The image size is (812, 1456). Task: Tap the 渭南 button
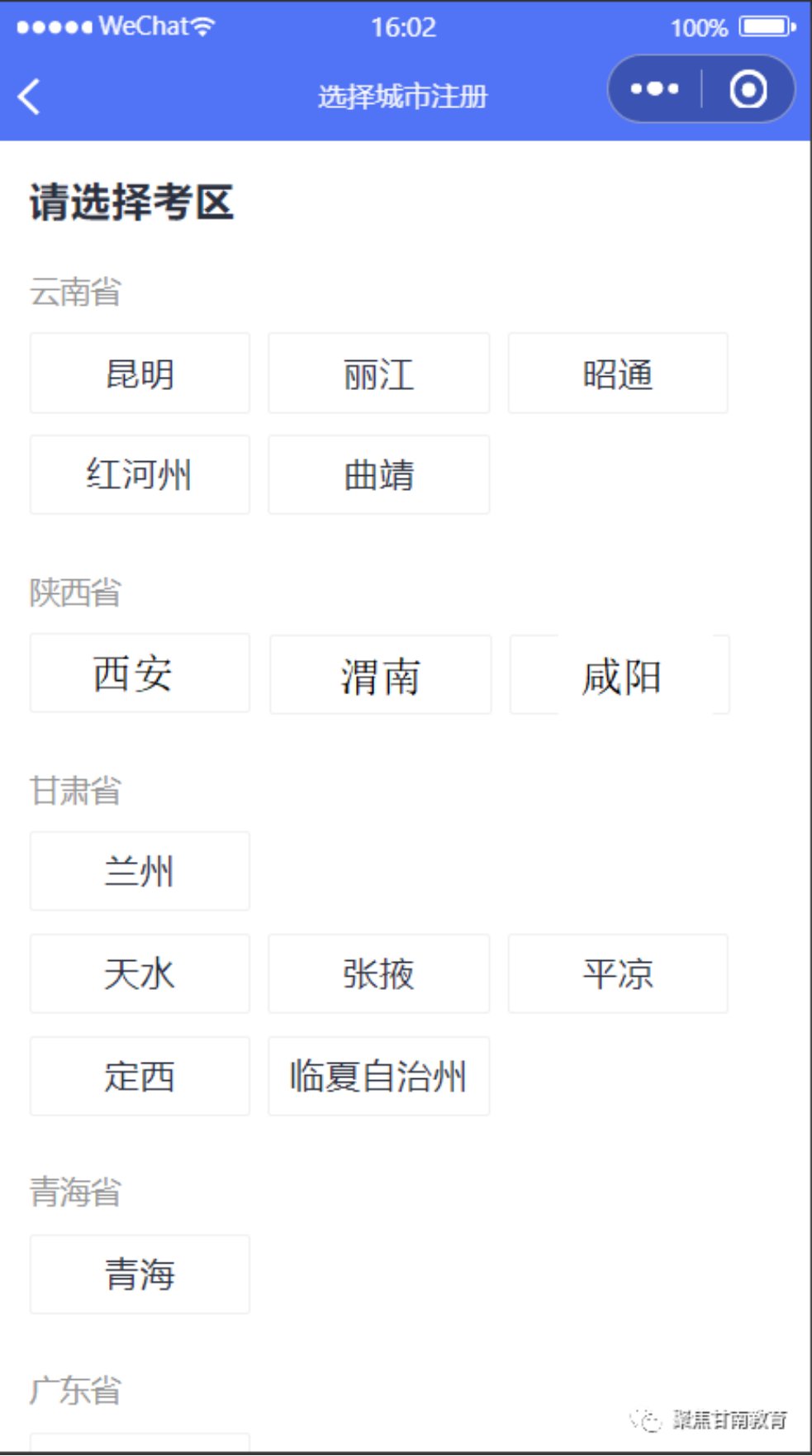point(381,675)
